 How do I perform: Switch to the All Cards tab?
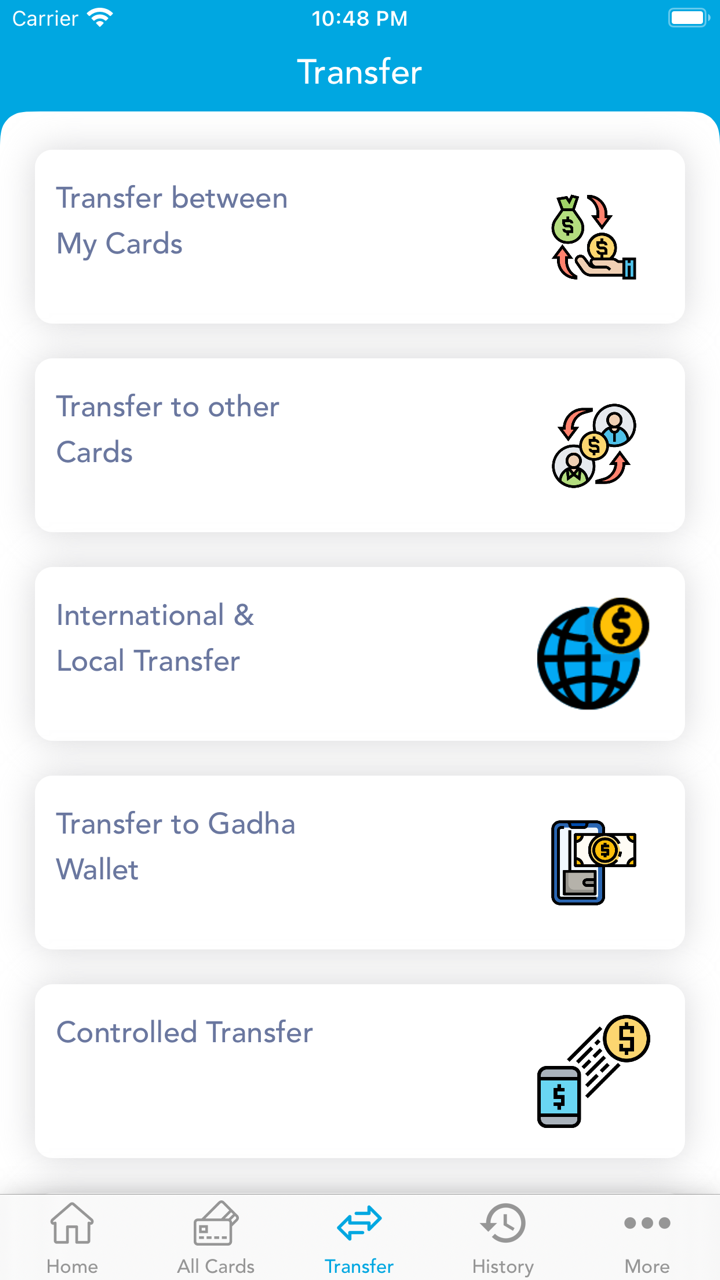(x=216, y=1238)
